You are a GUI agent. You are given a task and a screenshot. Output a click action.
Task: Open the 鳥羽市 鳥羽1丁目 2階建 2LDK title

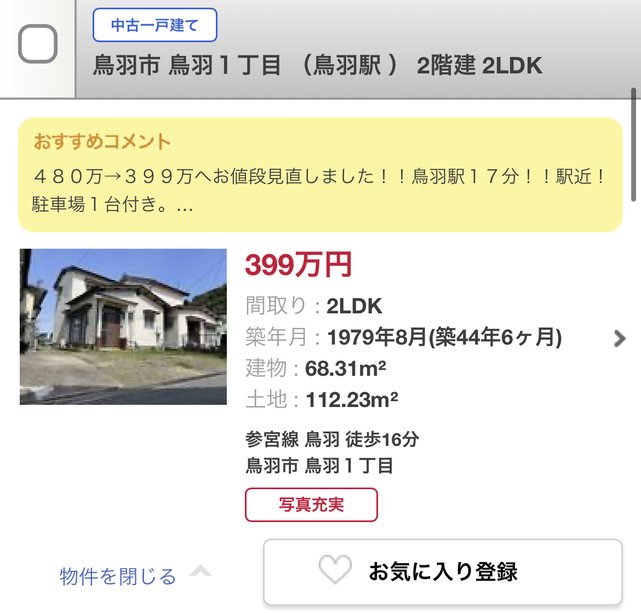click(x=318, y=66)
